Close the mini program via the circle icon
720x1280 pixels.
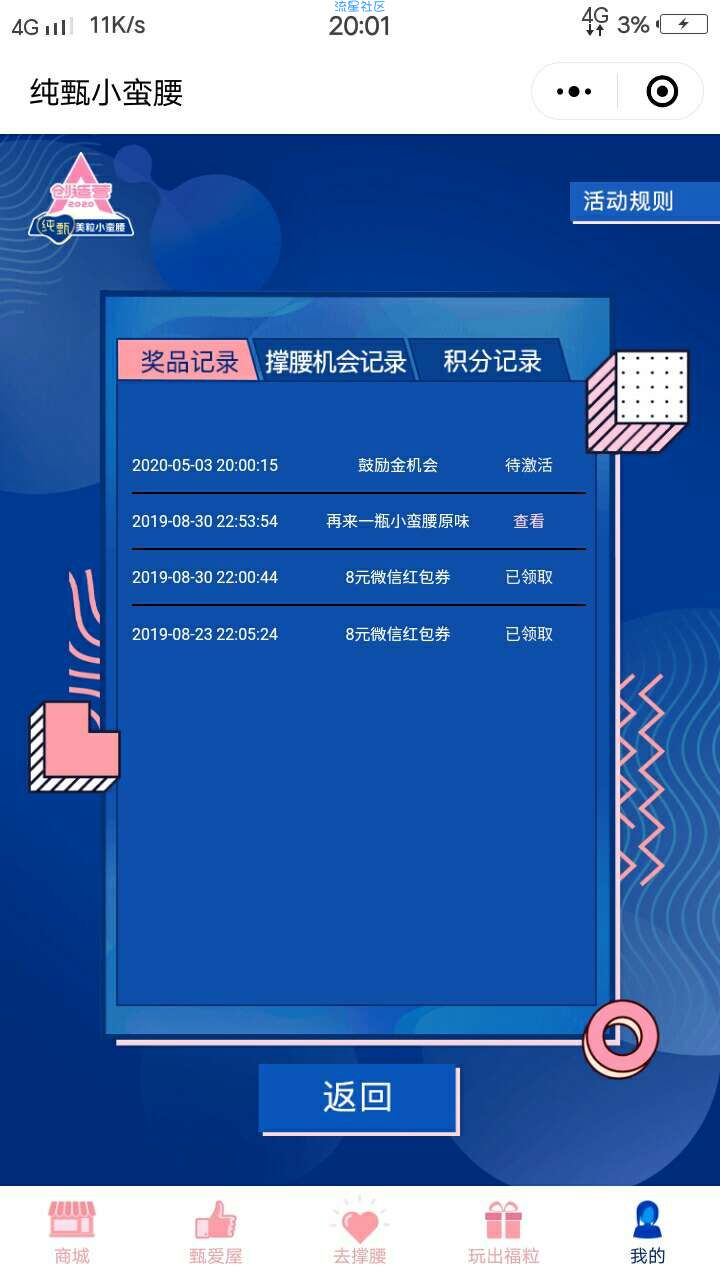(x=662, y=92)
